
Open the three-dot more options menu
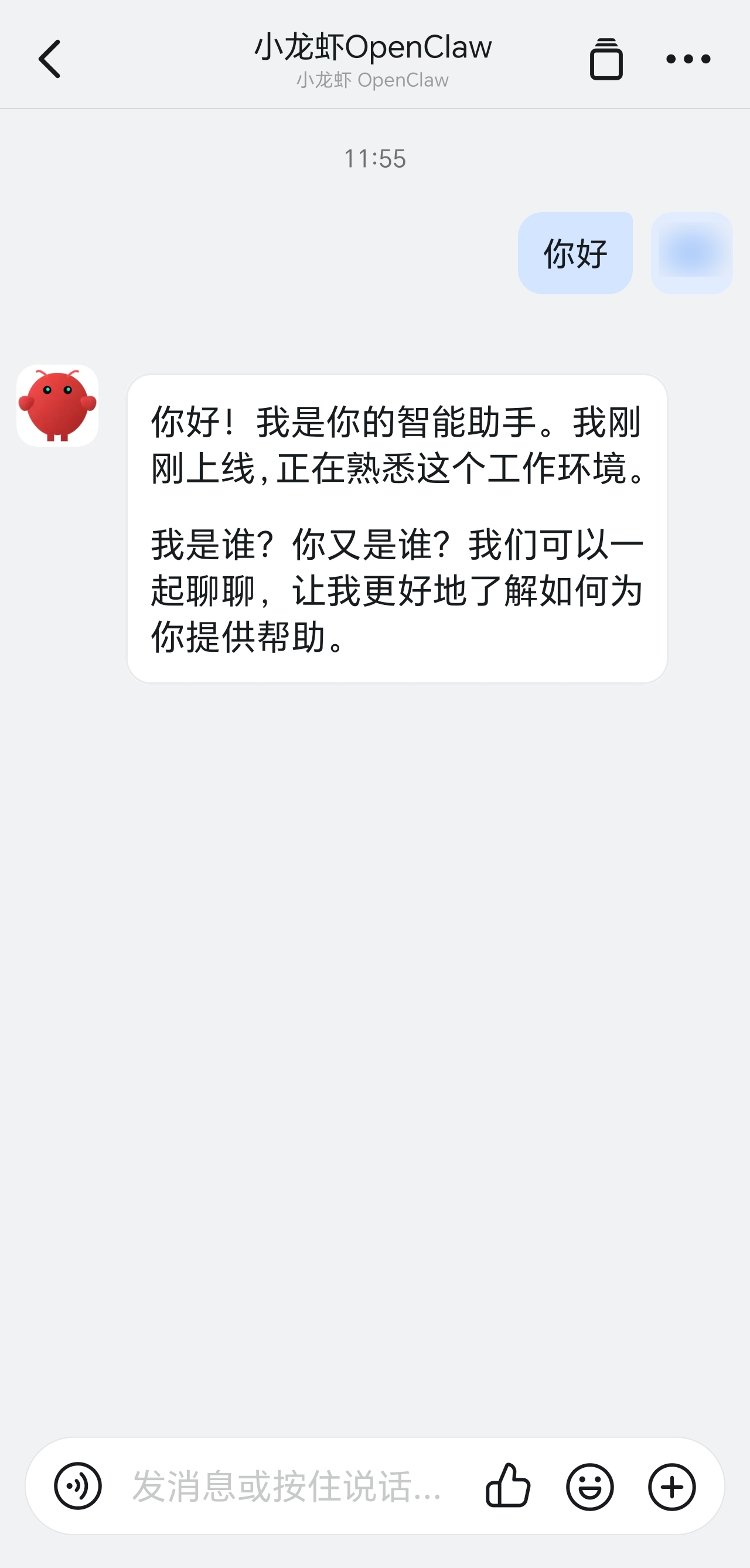pyautogui.click(x=688, y=59)
